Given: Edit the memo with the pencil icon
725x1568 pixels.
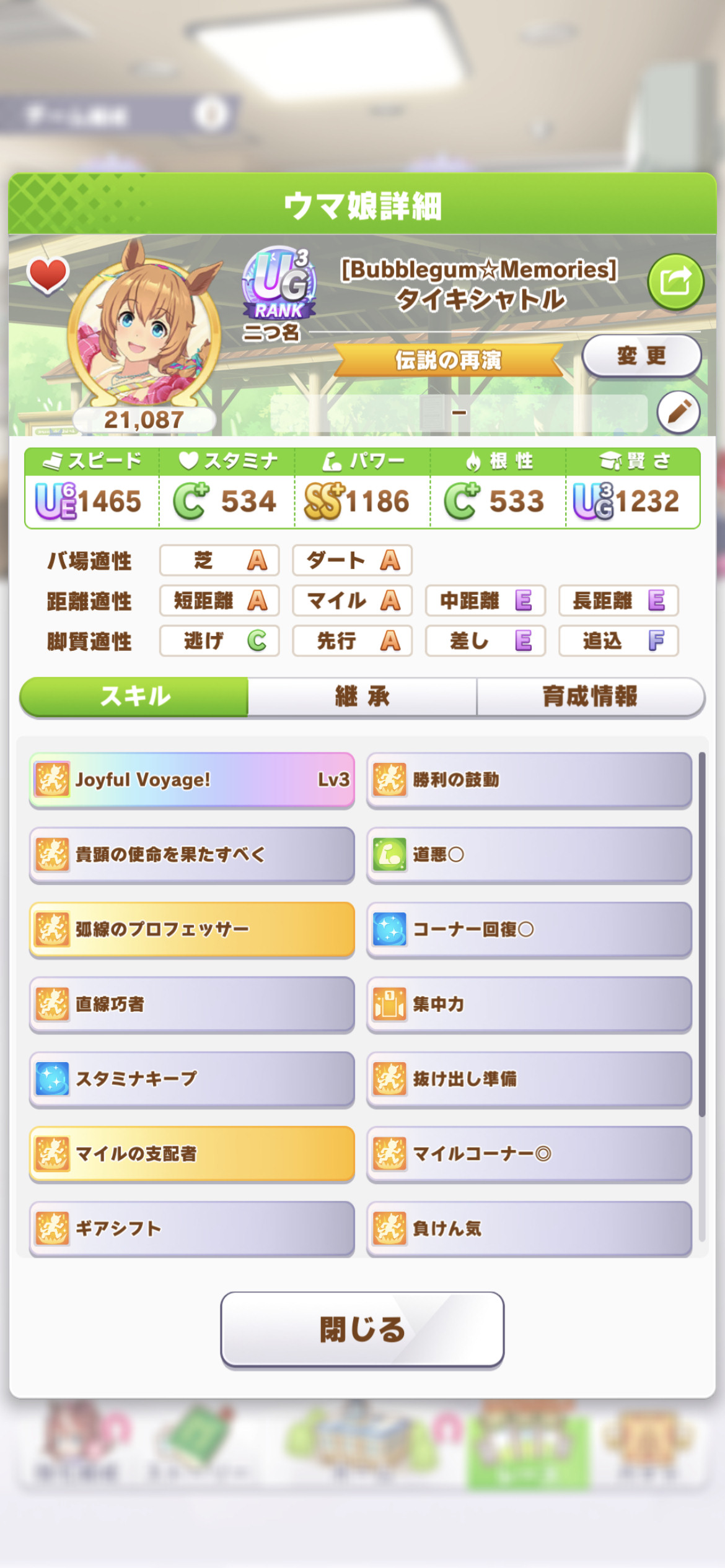Looking at the screenshot, I should click(x=679, y=412).
